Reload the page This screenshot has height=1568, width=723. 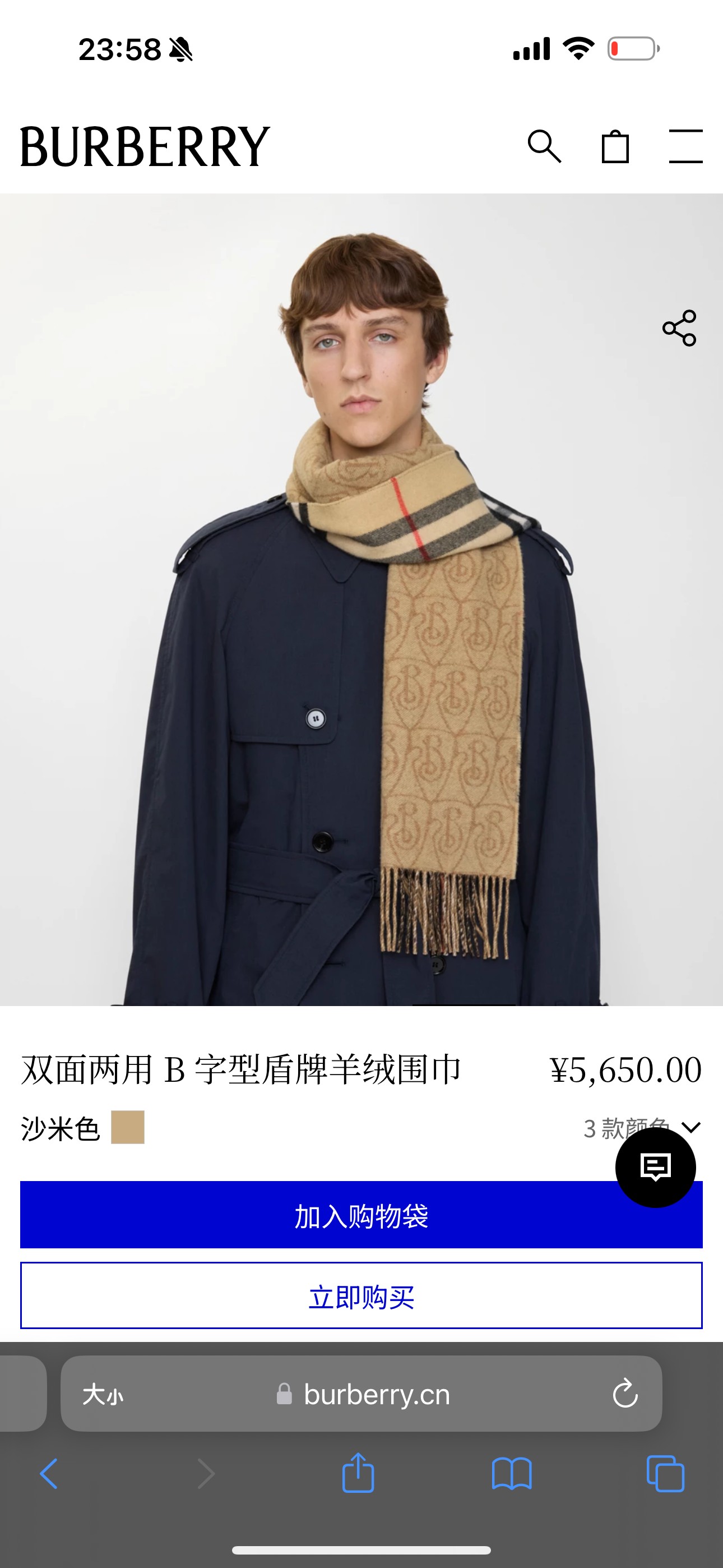pyautogui.click(x=625, y=1393)
